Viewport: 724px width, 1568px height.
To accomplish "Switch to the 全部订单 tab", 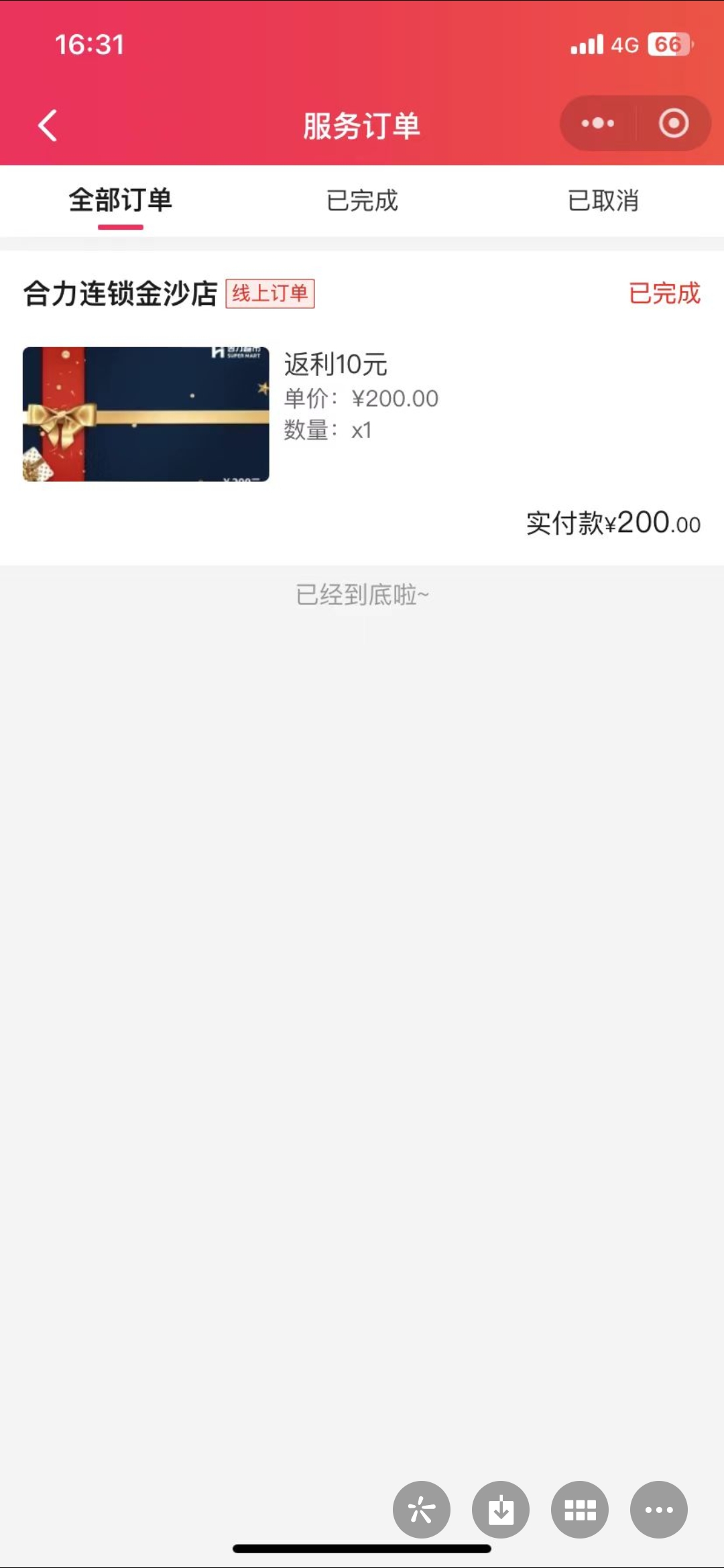I will coord(121,200).
